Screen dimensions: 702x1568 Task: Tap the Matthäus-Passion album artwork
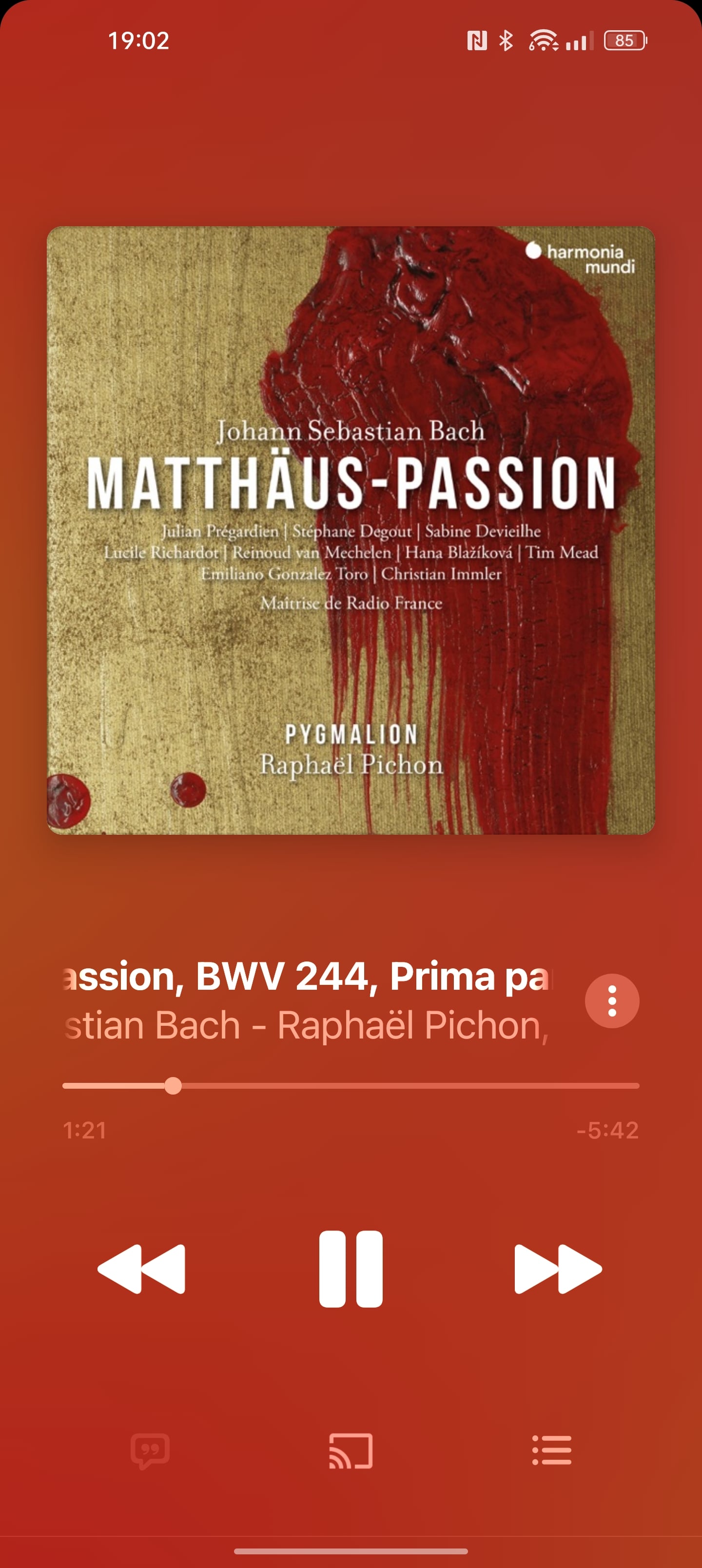coord(351,529)
